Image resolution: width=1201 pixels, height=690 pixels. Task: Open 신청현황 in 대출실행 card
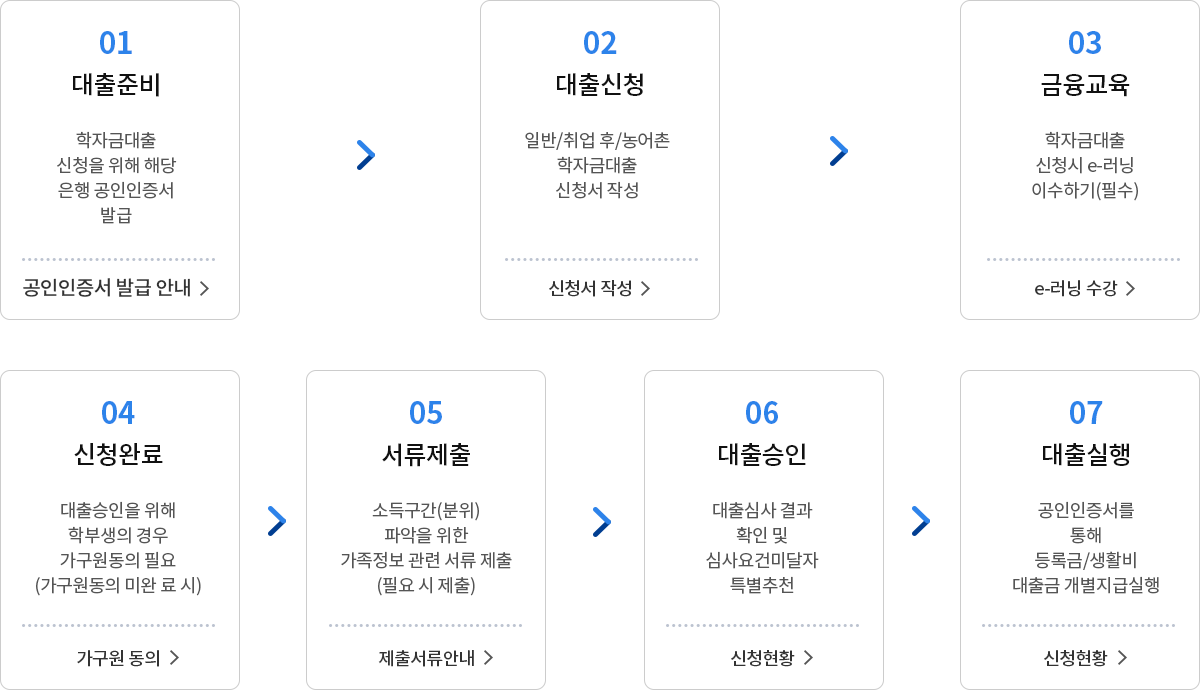click(x=1084, y=658)
